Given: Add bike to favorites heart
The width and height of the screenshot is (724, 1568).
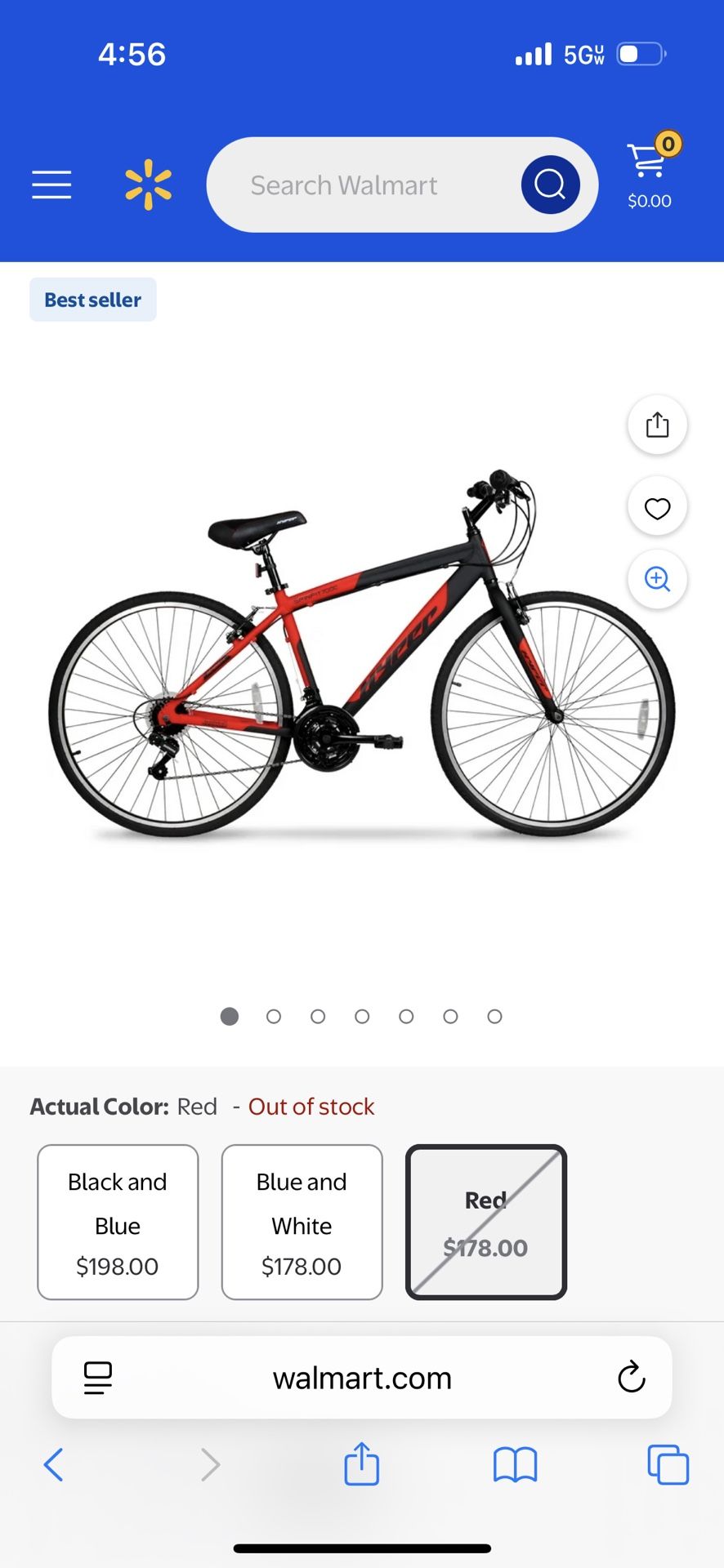Looking at the screenshot, I should point(657,508).
